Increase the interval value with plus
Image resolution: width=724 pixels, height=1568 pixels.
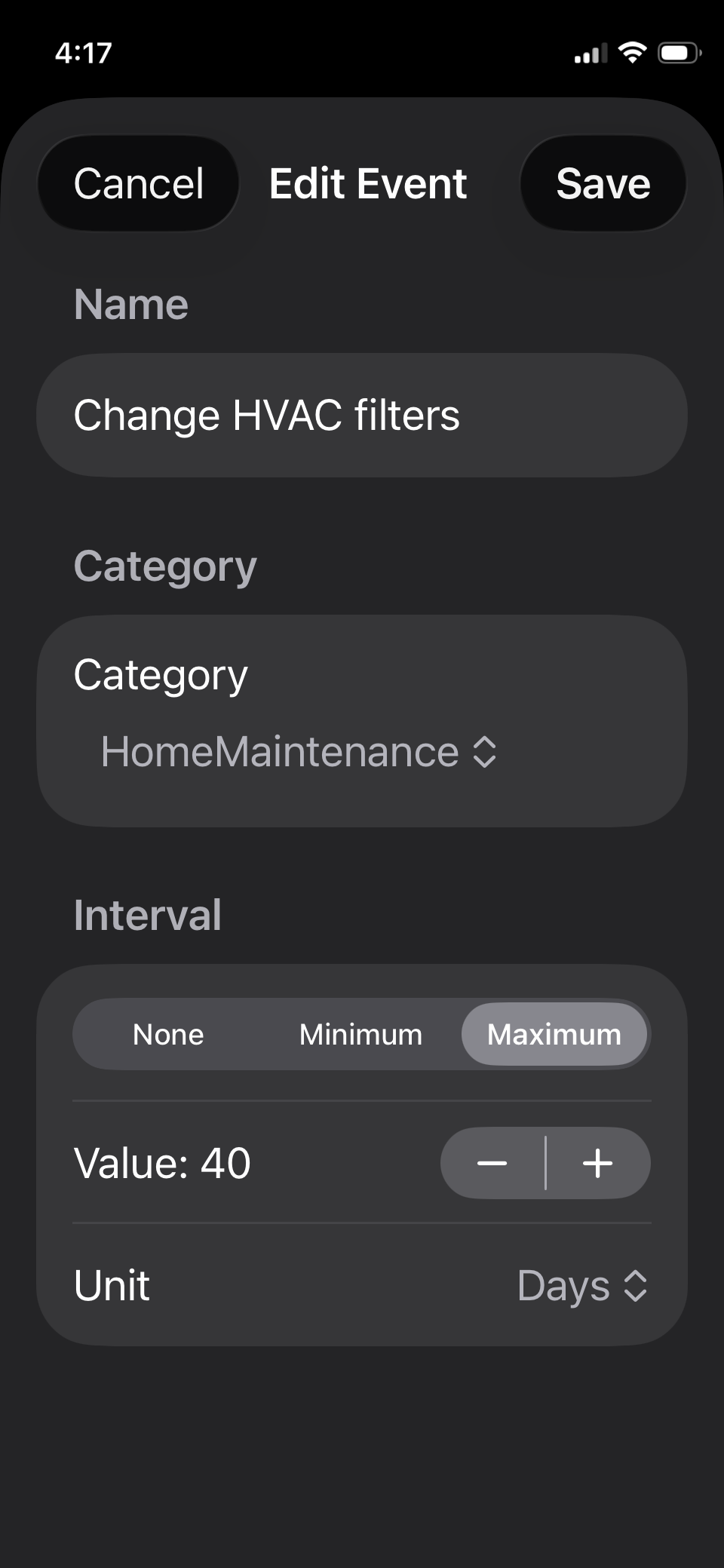(x=598, y=1163)
